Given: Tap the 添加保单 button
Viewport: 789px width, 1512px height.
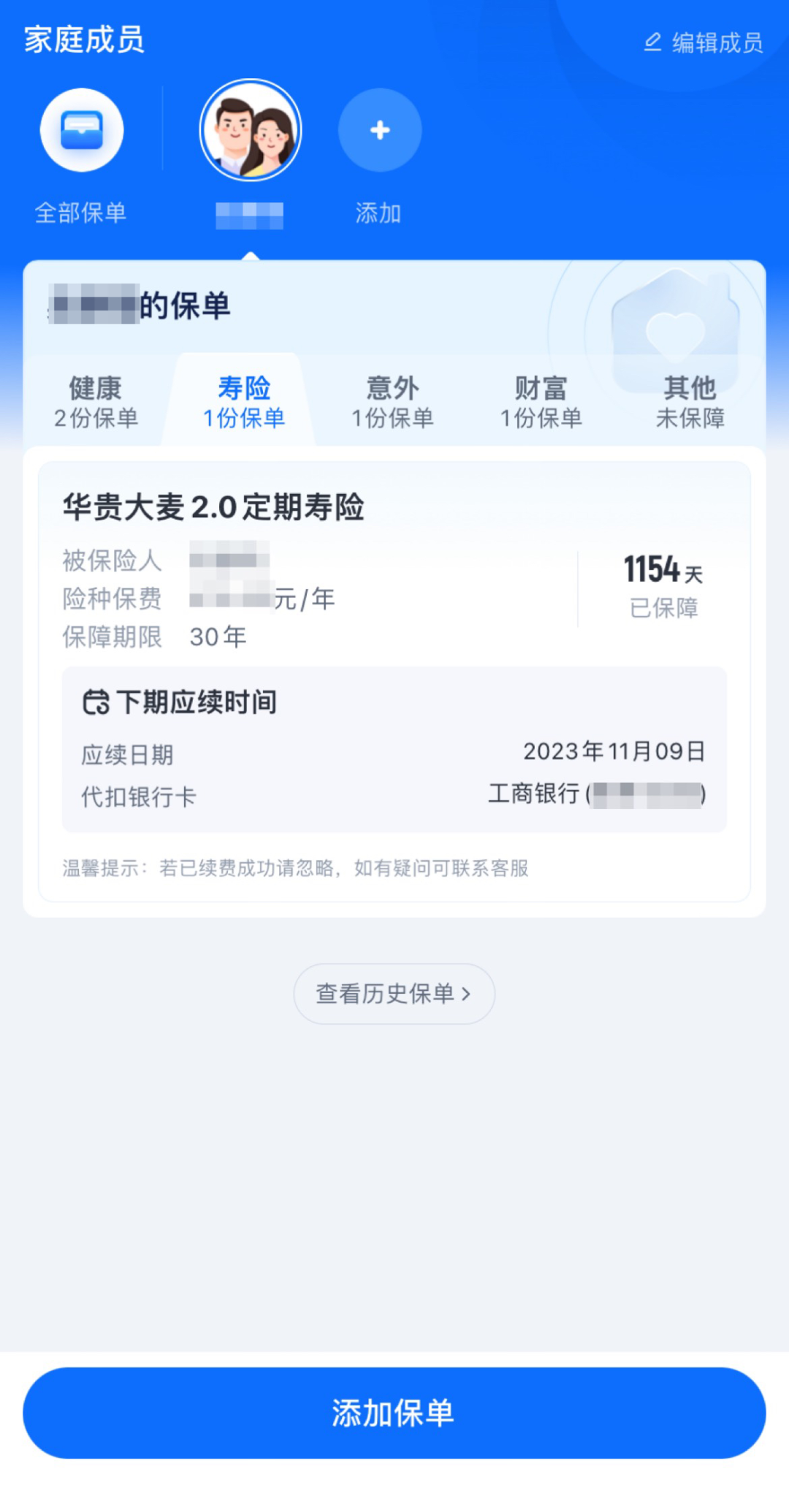Looking at the screenshot, I should 394,1413.
